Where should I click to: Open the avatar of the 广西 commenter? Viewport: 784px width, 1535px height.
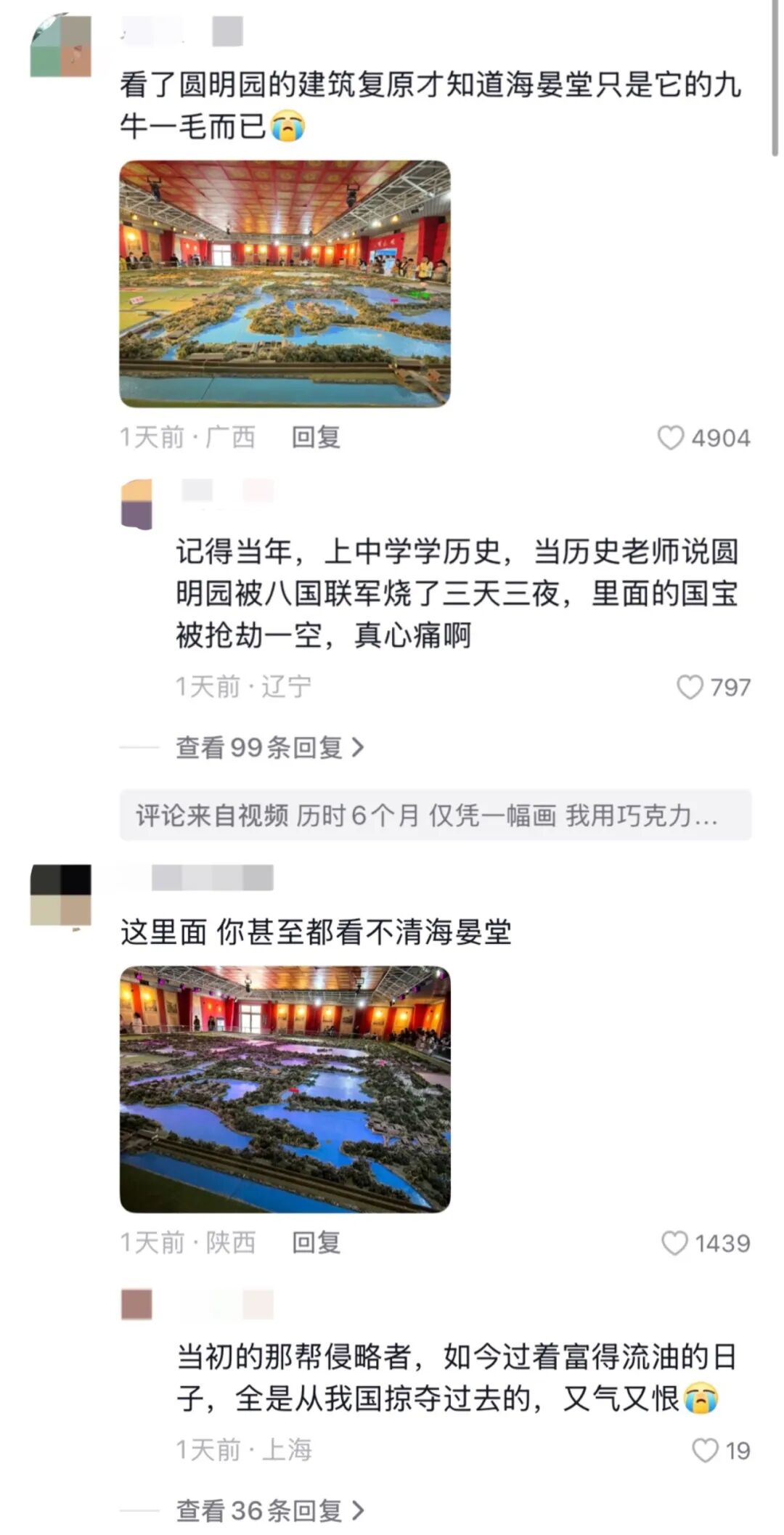pos(61,46)
